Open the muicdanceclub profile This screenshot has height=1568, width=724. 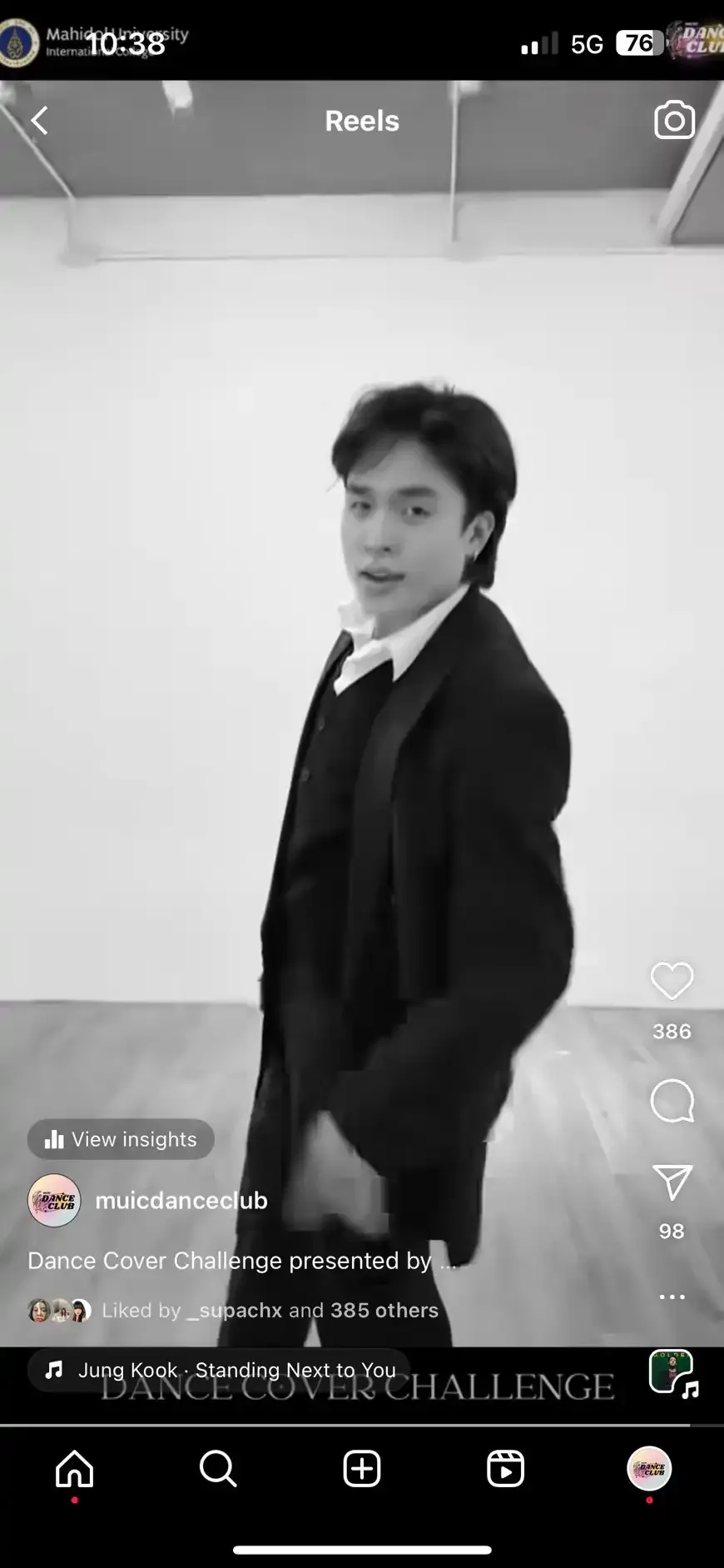click(x=181, y=1200)
